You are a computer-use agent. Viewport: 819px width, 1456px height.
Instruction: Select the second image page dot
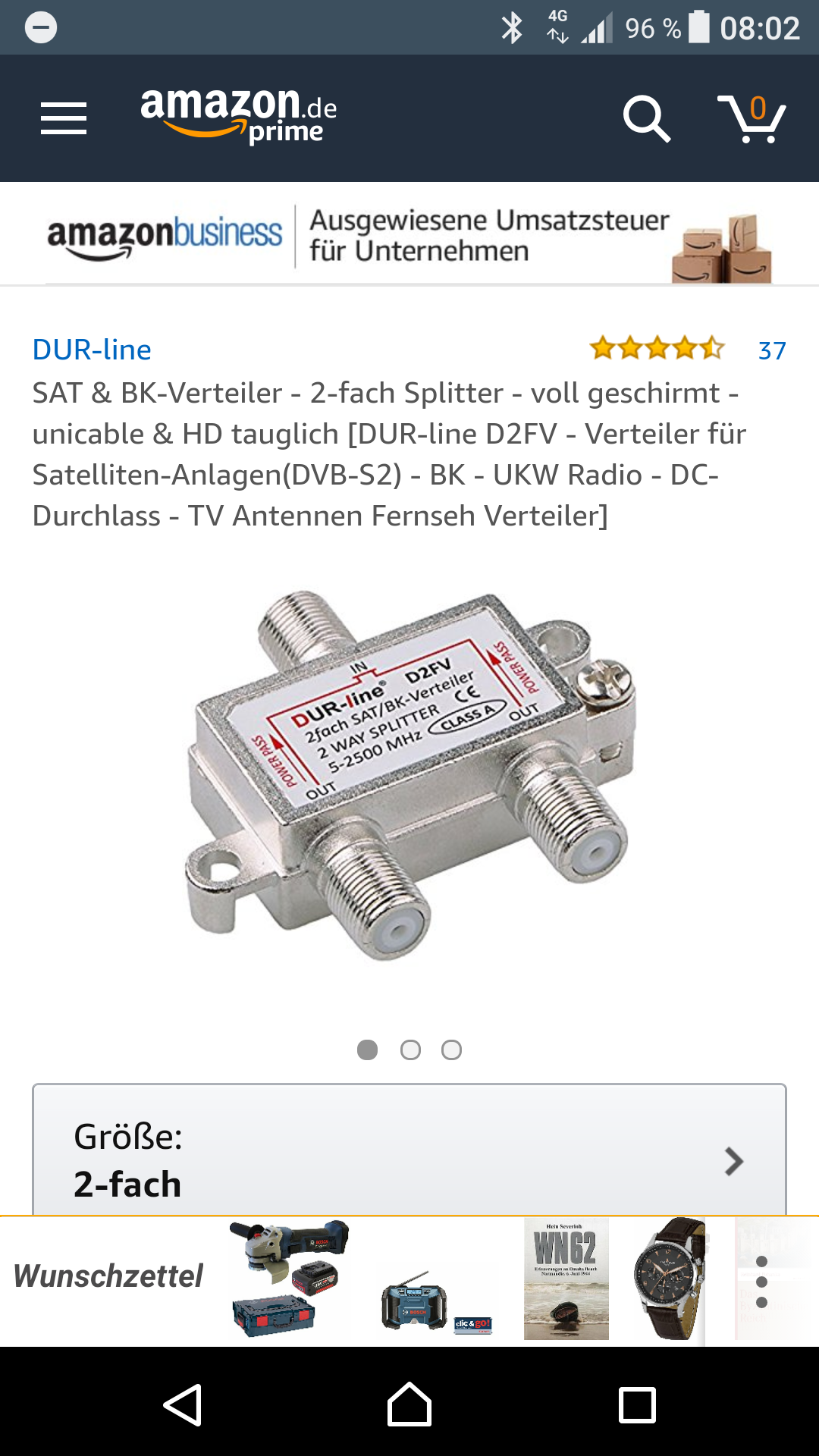(410, 1050)
